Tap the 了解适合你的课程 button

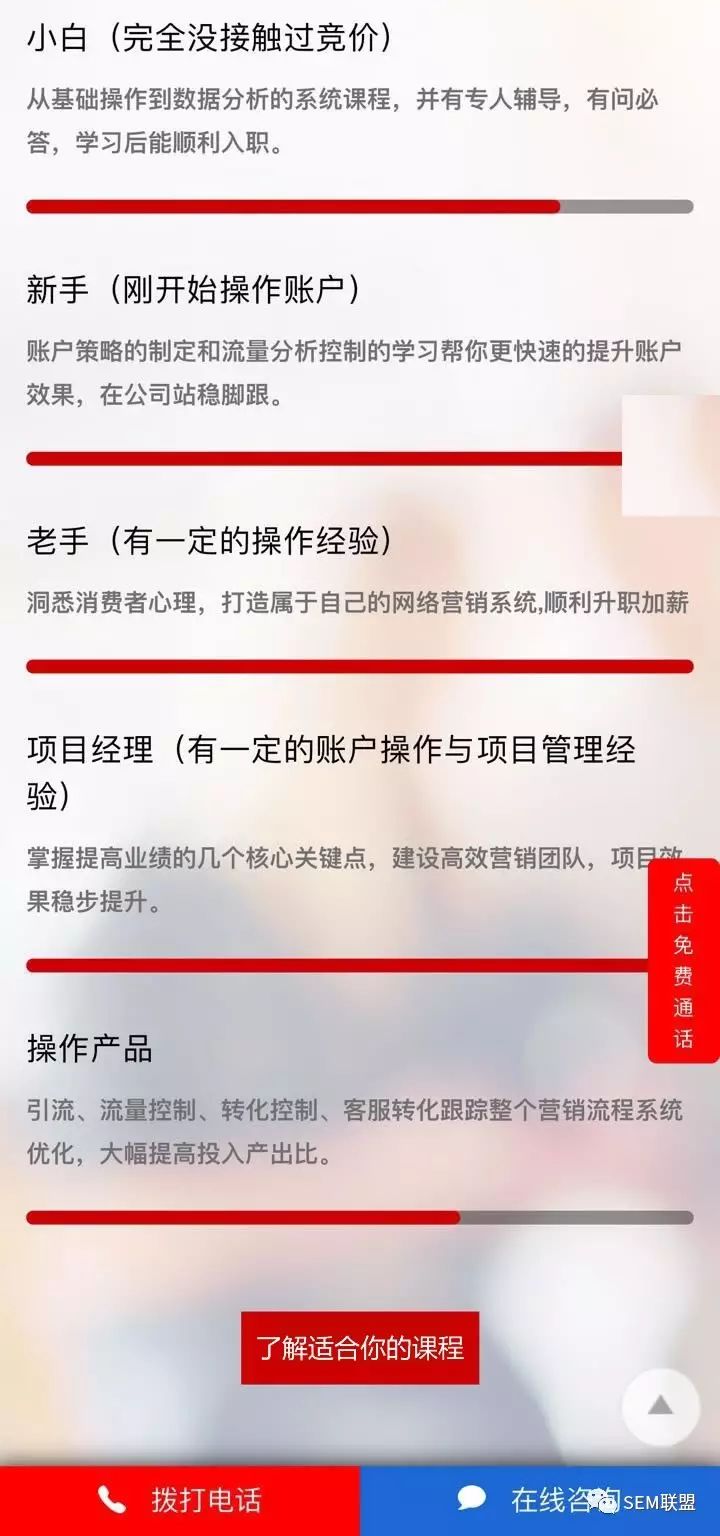pyautogui.click(x=360, y=1348)
